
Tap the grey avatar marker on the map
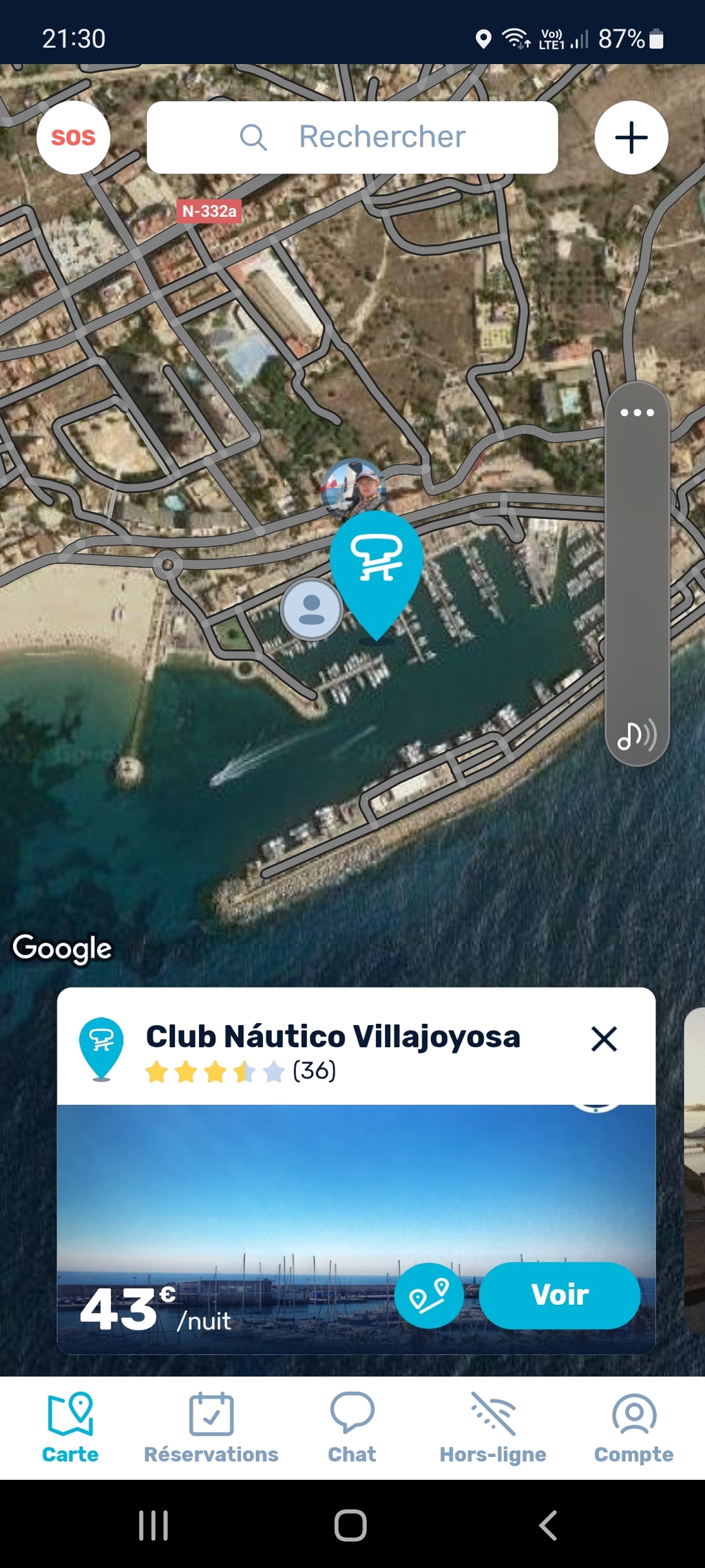(x=311, y=609)
